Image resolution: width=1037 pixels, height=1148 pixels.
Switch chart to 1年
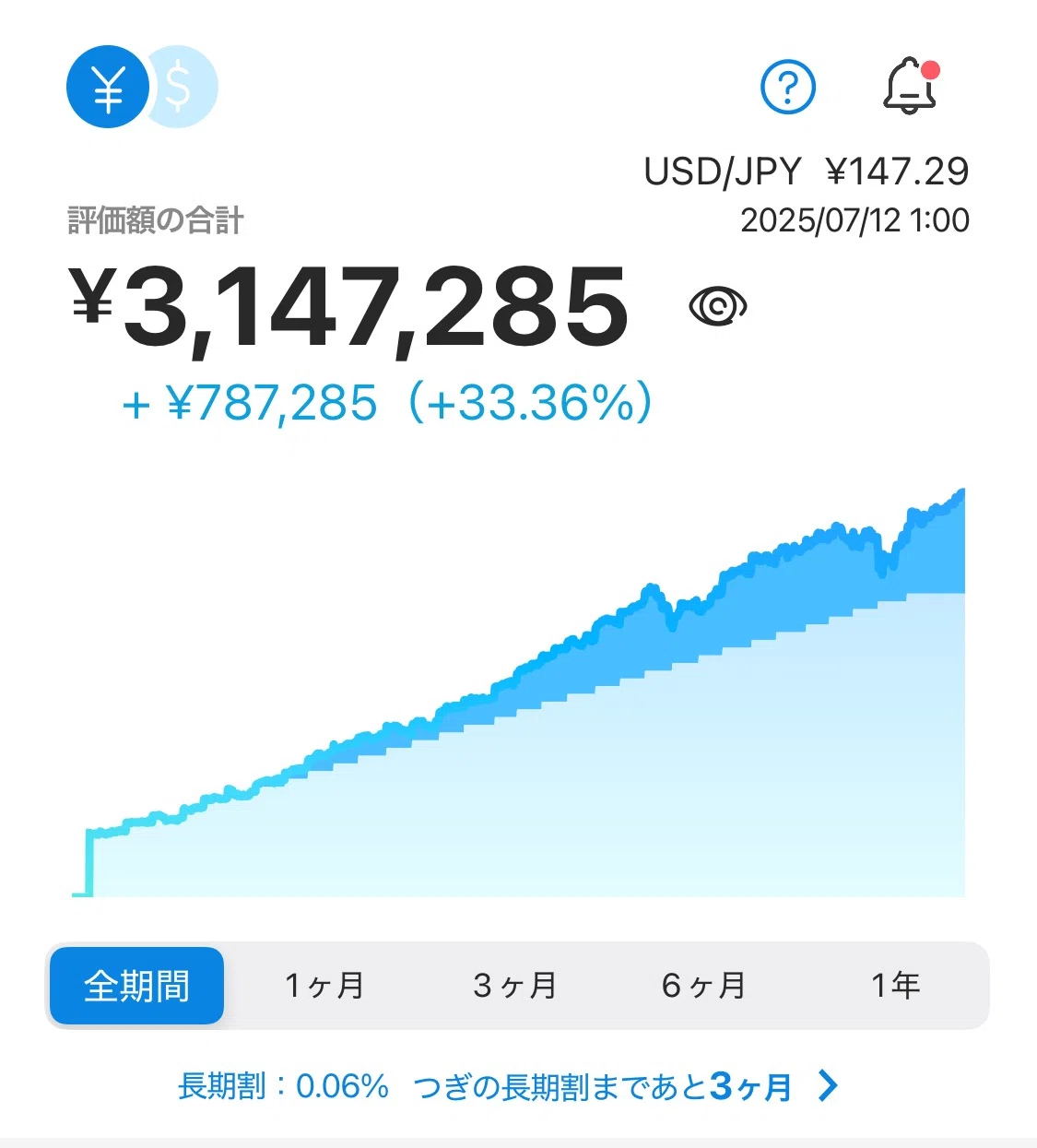[x=896, y=986]
